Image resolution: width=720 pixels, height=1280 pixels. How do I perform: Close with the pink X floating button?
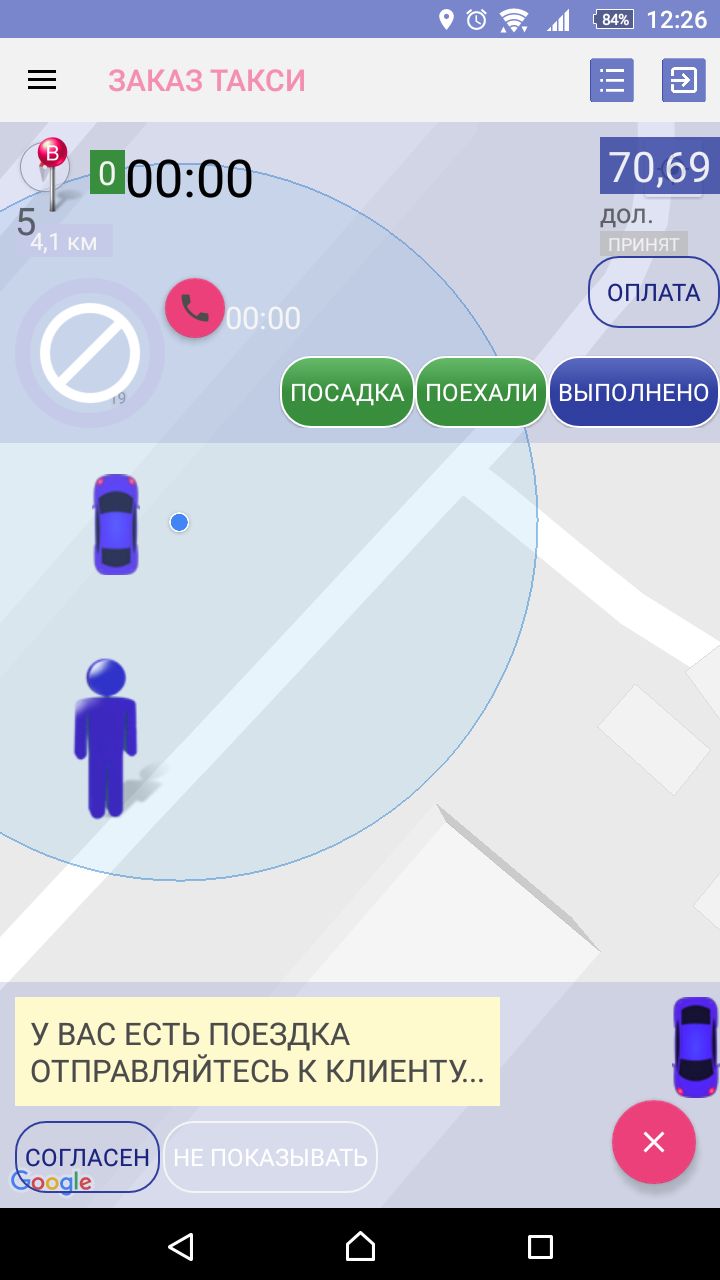pyautogui.click(x=653, y=1142)
